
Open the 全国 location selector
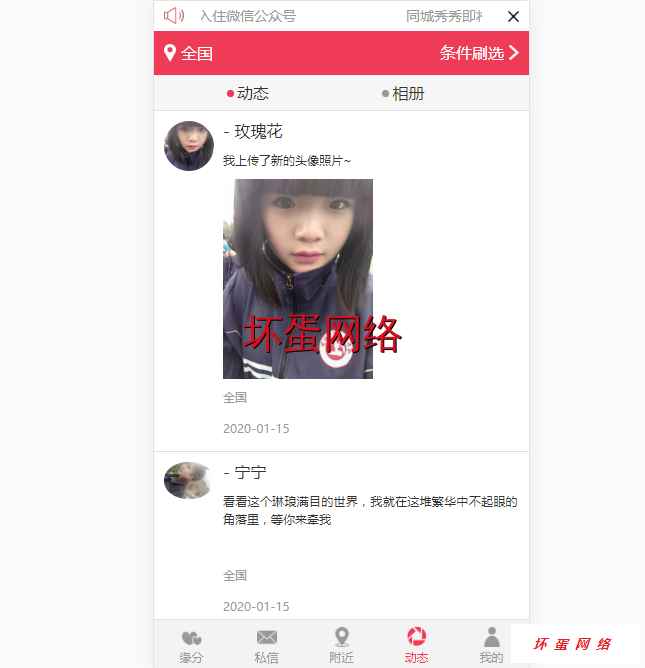pyautogui.click(x=189, y=53)
